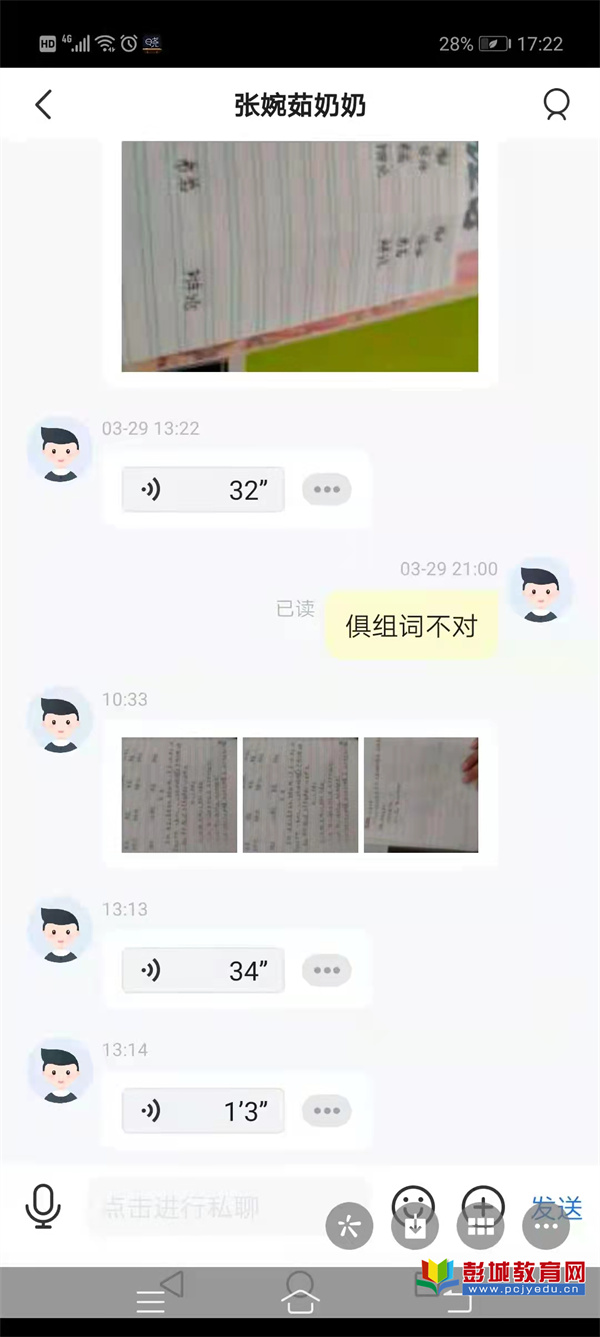Go back from the chat with 张婉茹奶奶
Screen dimensions: 600x1337
43,105
